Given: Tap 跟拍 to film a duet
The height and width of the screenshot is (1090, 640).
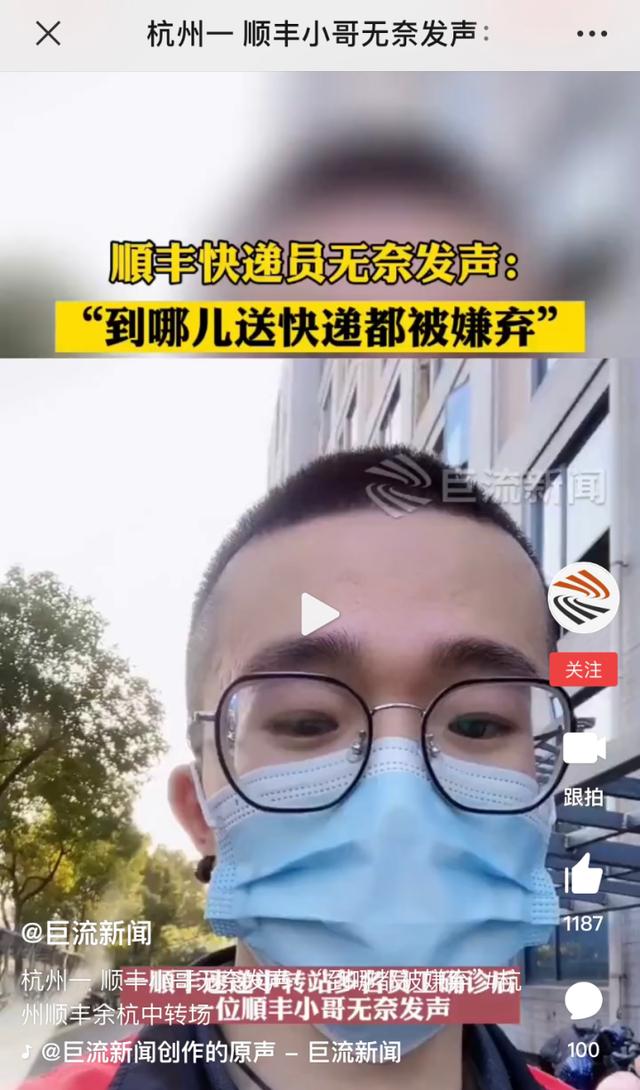Looking at the screenshot, I should pos(583,769).
